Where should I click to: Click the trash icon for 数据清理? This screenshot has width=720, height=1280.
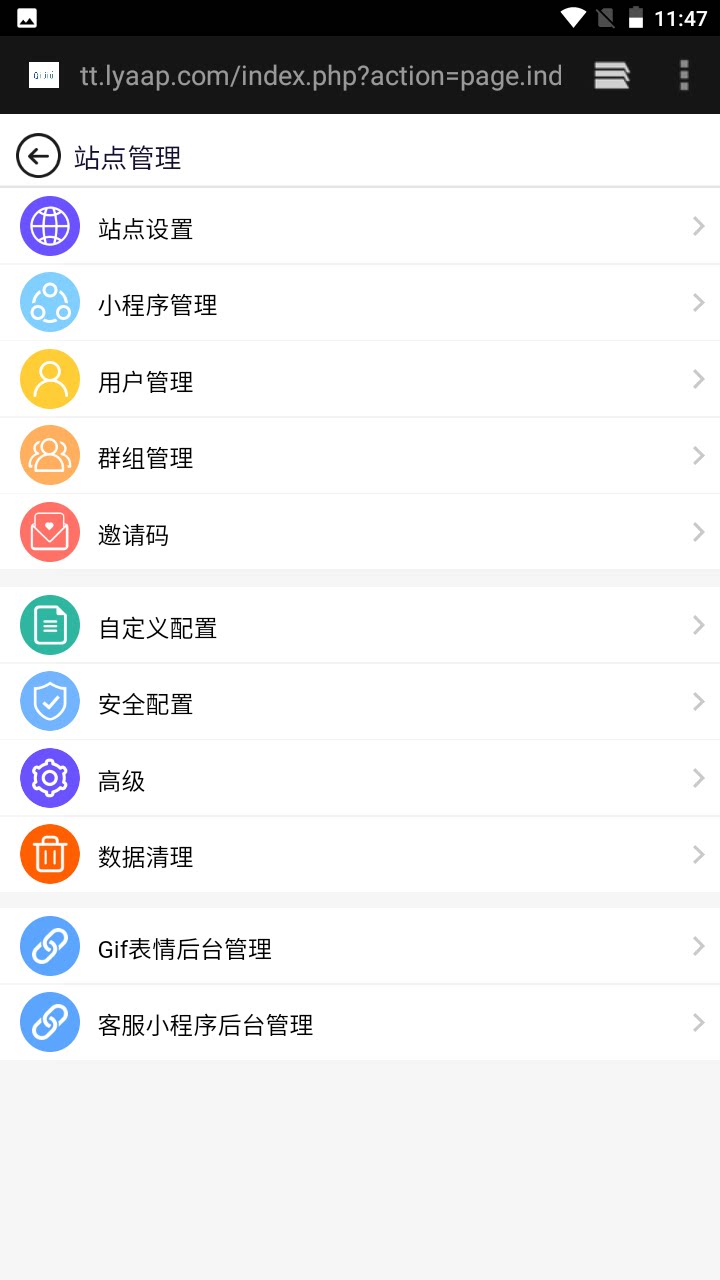[x=49, y=853]
